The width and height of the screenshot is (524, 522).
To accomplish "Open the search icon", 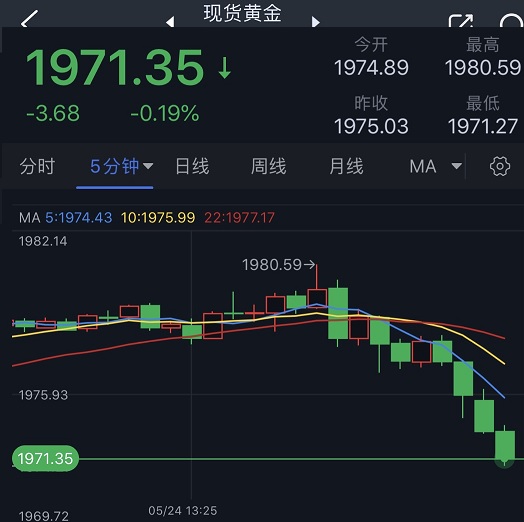I will pyautogui.click(x=511, y=21).
